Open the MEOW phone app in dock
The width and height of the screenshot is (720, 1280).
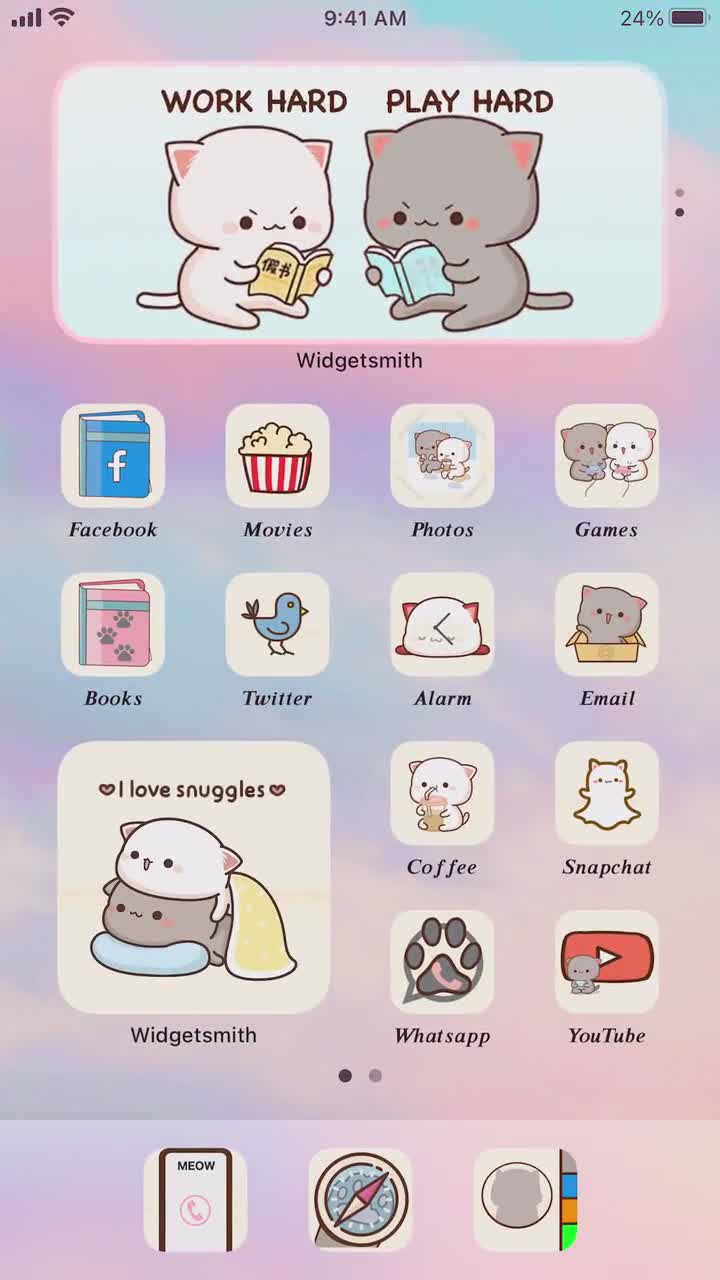click(x=195, y=1200)
